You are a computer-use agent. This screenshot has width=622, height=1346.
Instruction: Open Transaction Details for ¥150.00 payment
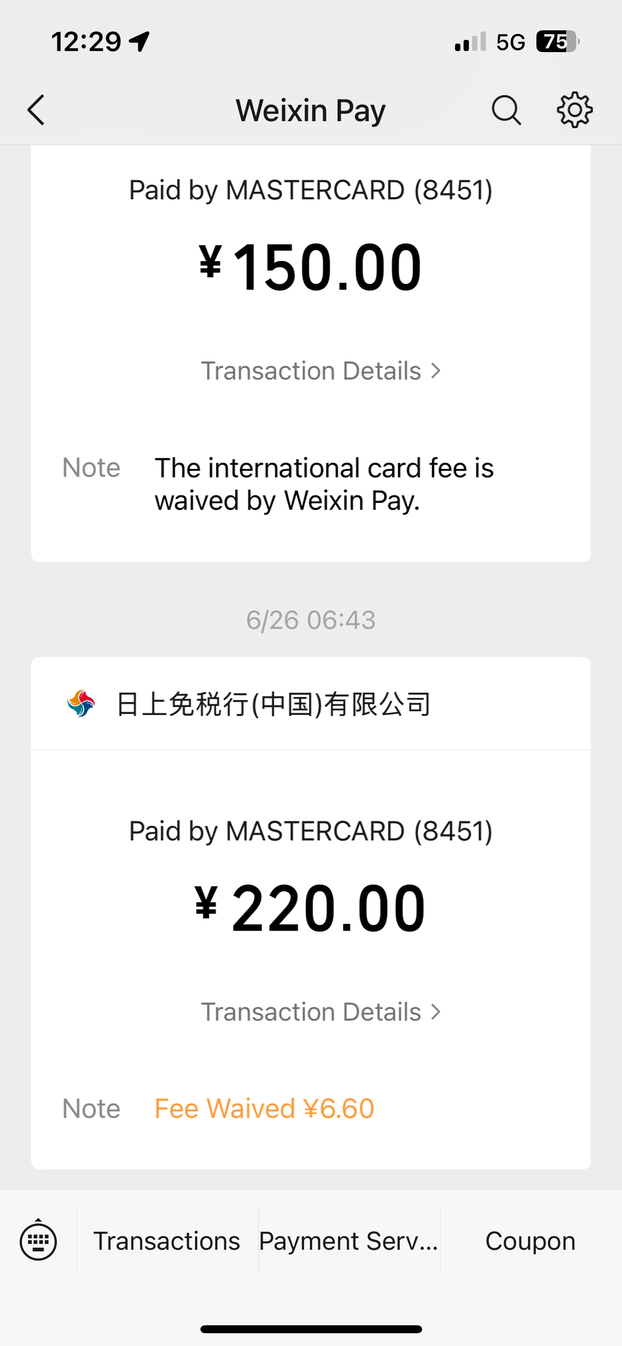(320, 371)
